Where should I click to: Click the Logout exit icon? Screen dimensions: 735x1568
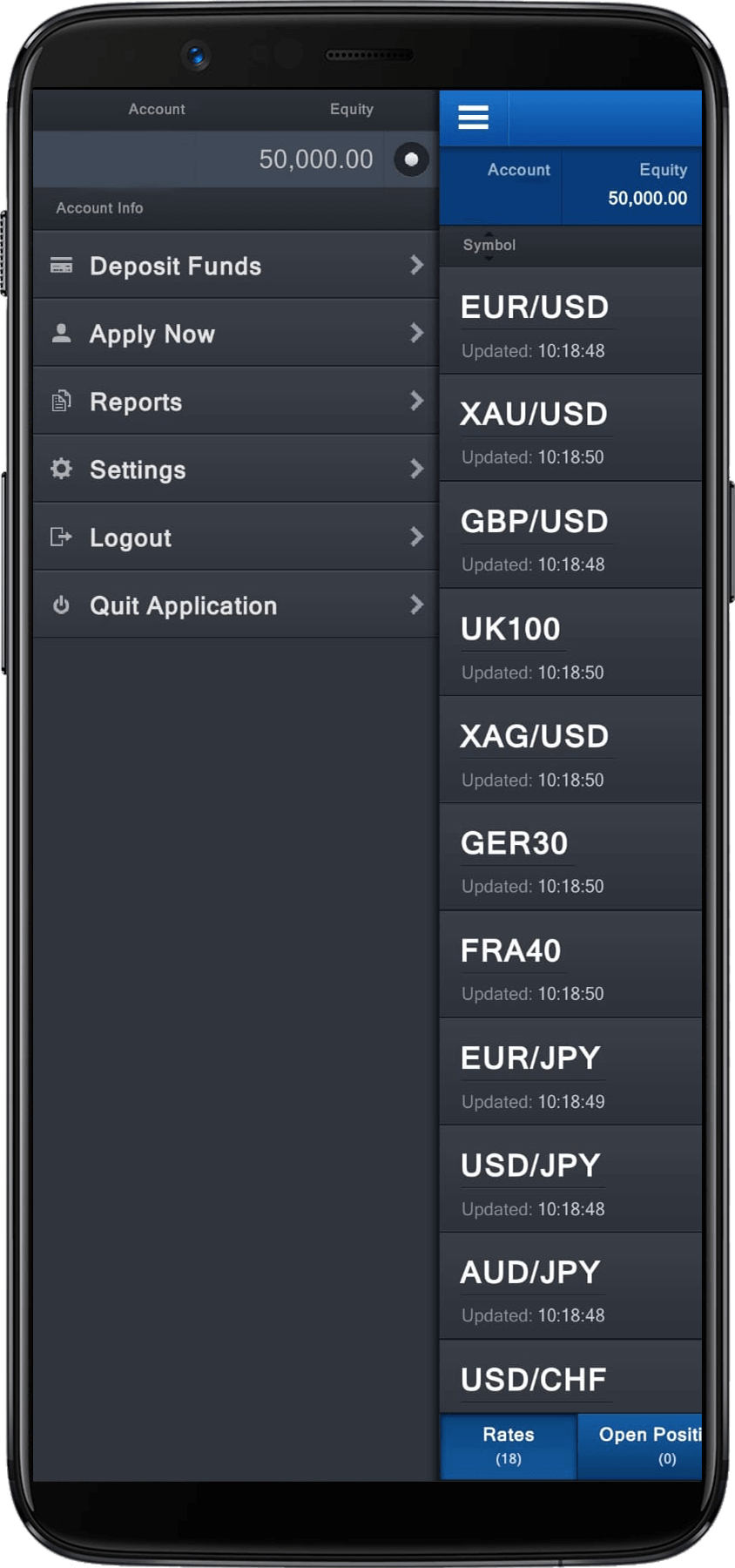[61, 537]
